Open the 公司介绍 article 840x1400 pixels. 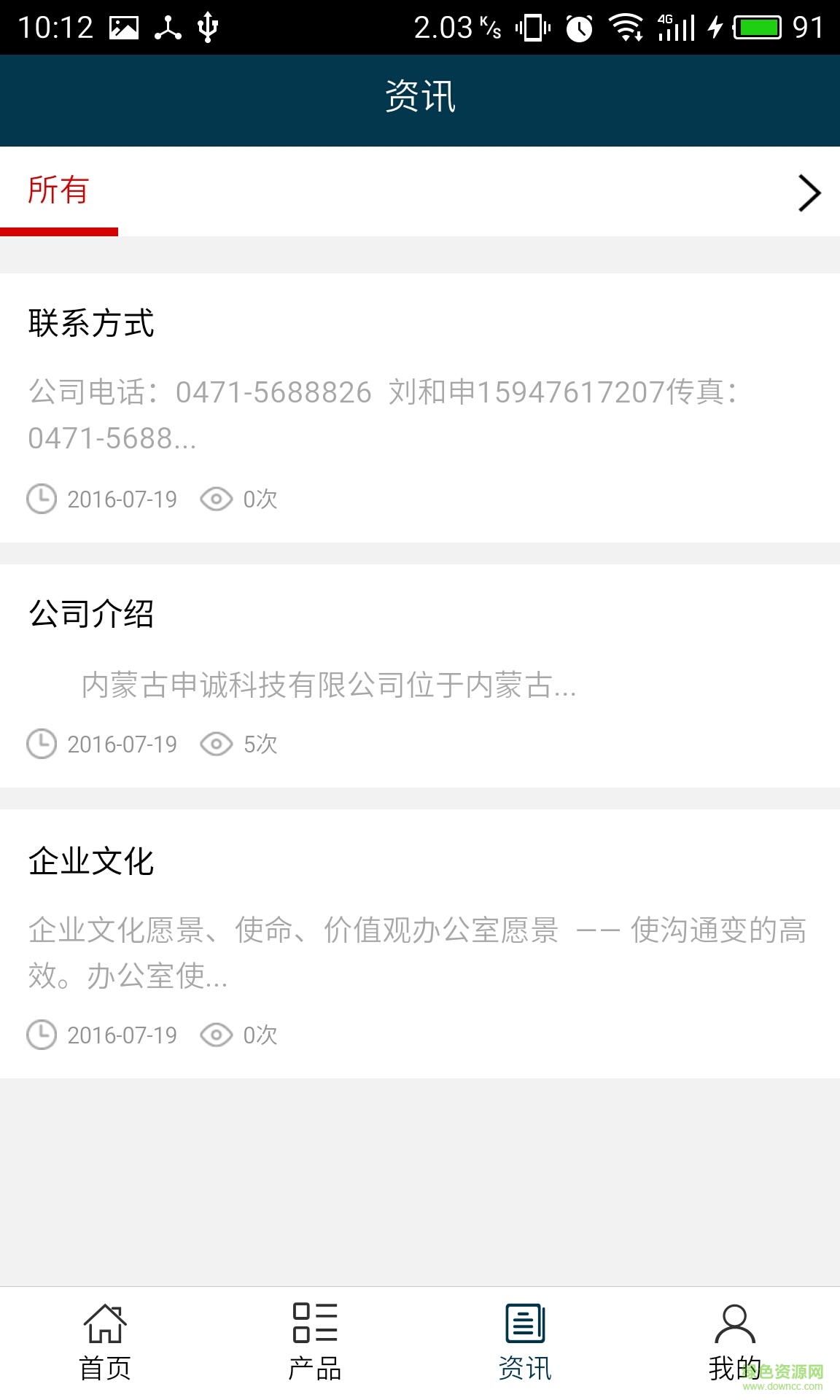(x=93, y=615)
